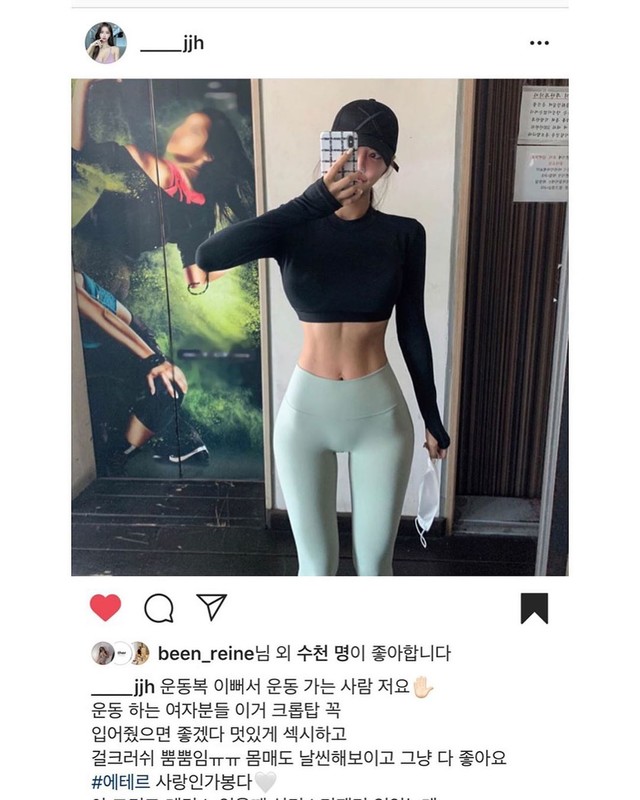
Task: Open the ____jjh profile picture
Action: 106,43
